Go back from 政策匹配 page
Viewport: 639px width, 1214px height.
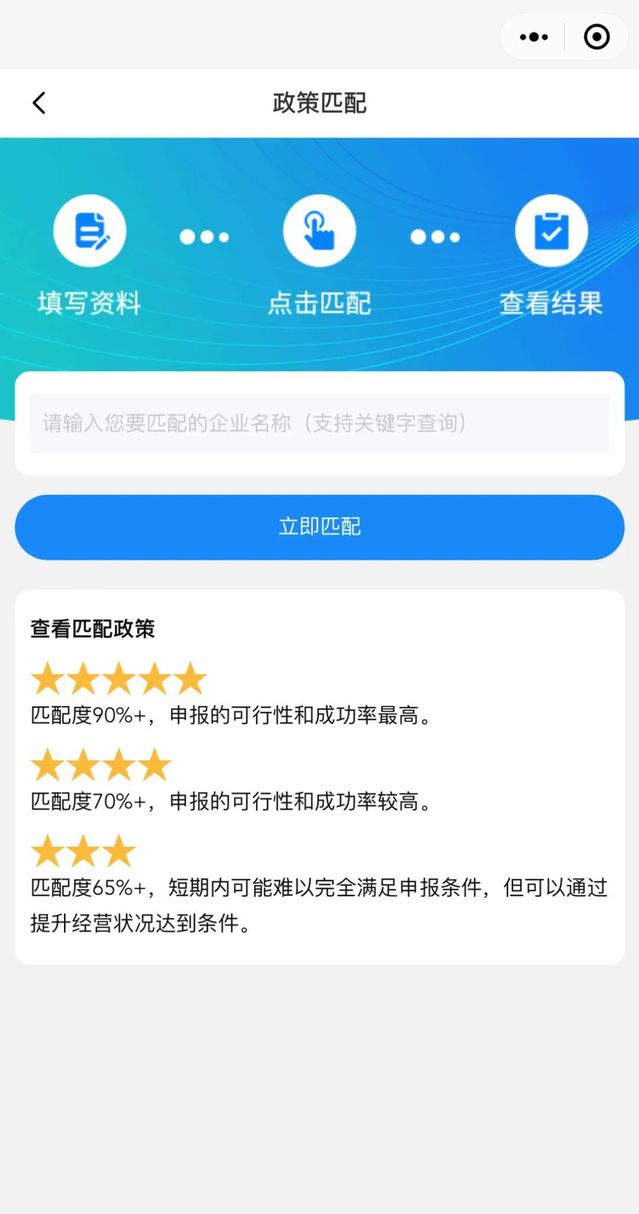pyautogui.click(x=39, y=103)
